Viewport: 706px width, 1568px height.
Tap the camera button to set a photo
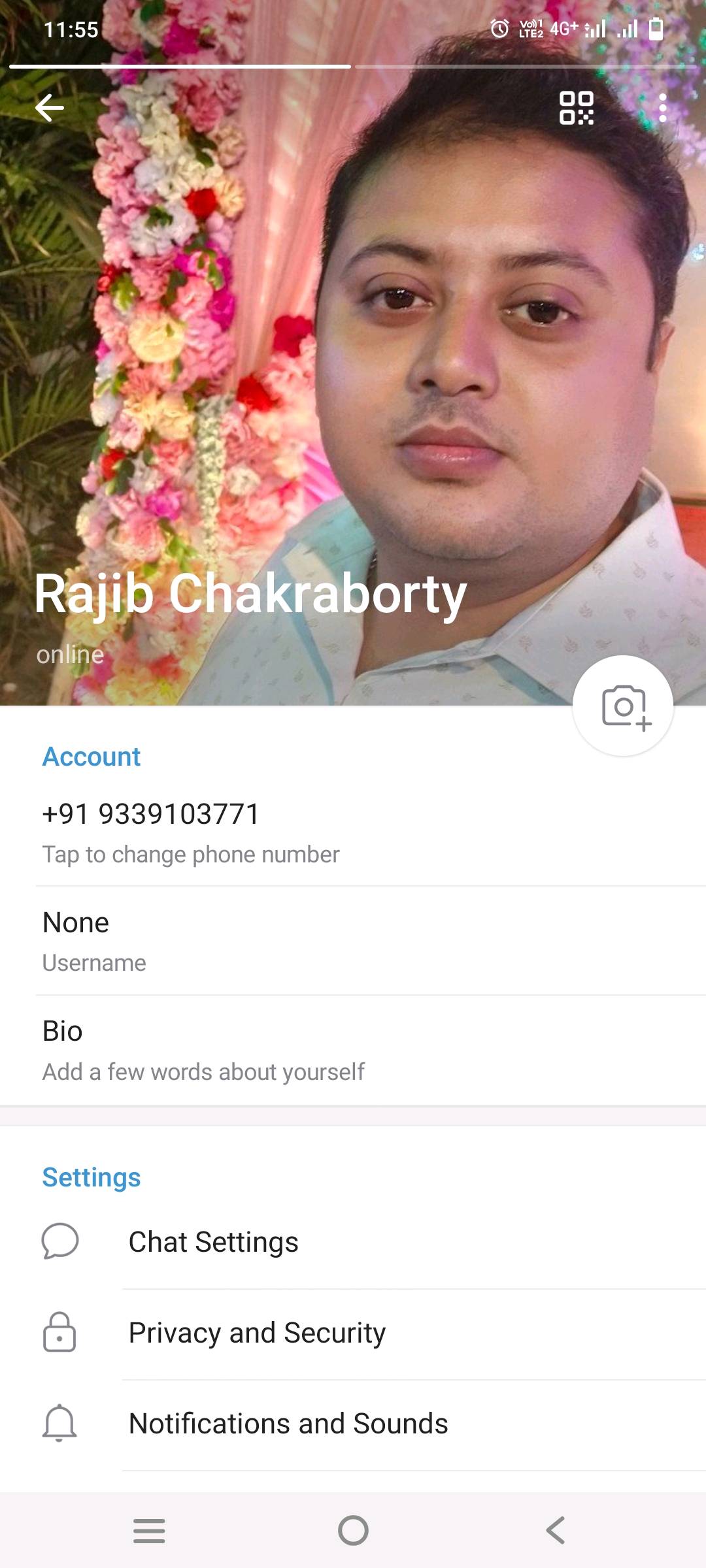pyautogui.click(x=623, y=706)
